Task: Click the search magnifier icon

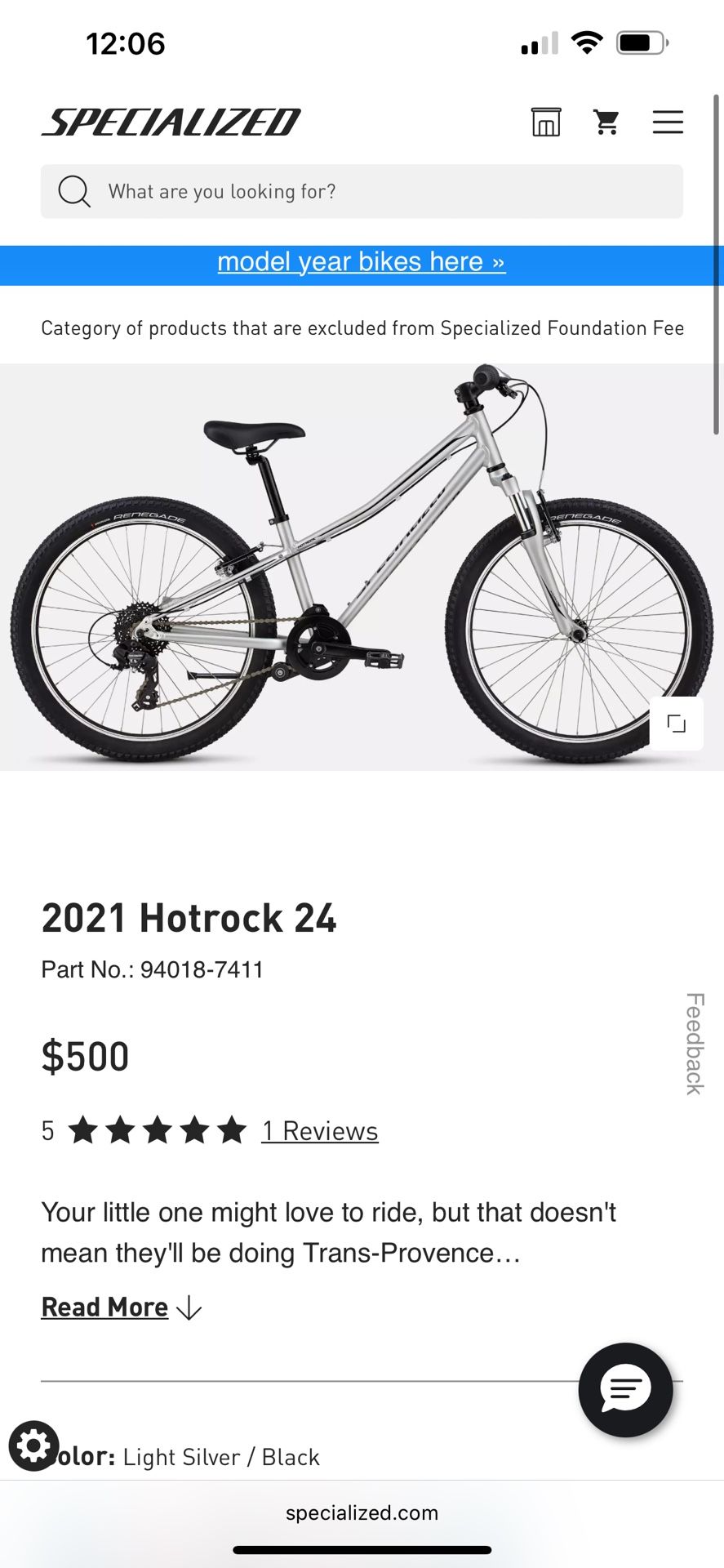Action: [x=74, y=191]
